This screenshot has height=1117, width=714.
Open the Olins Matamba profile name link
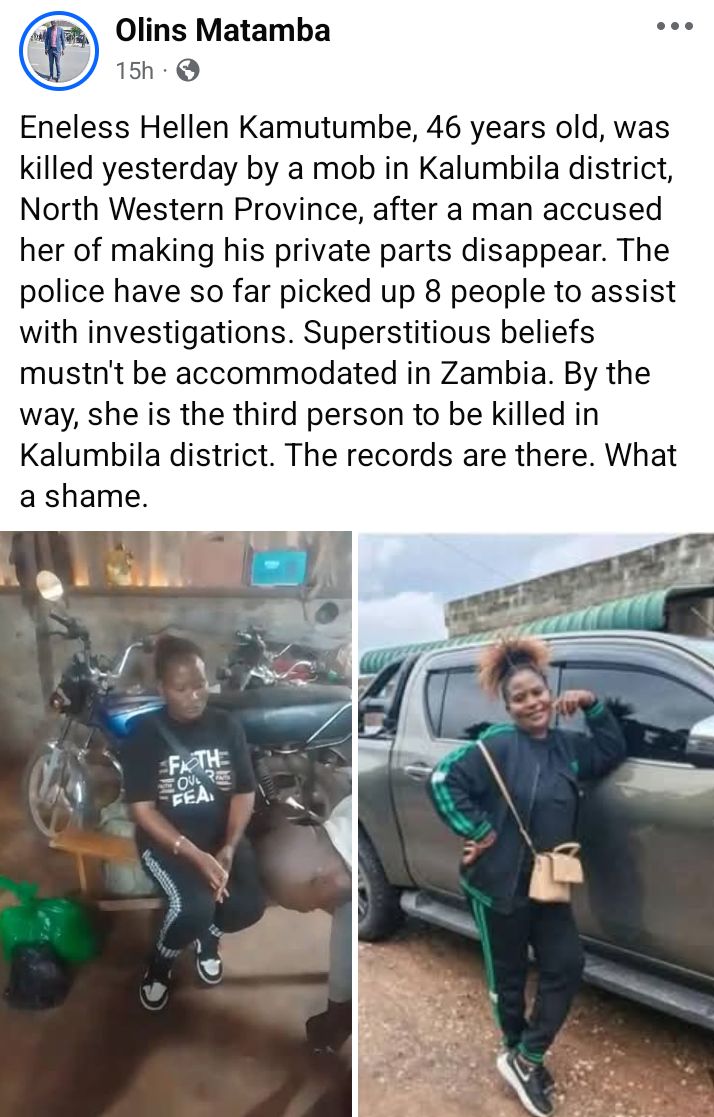pyautogui.click(x=222, y=31)
